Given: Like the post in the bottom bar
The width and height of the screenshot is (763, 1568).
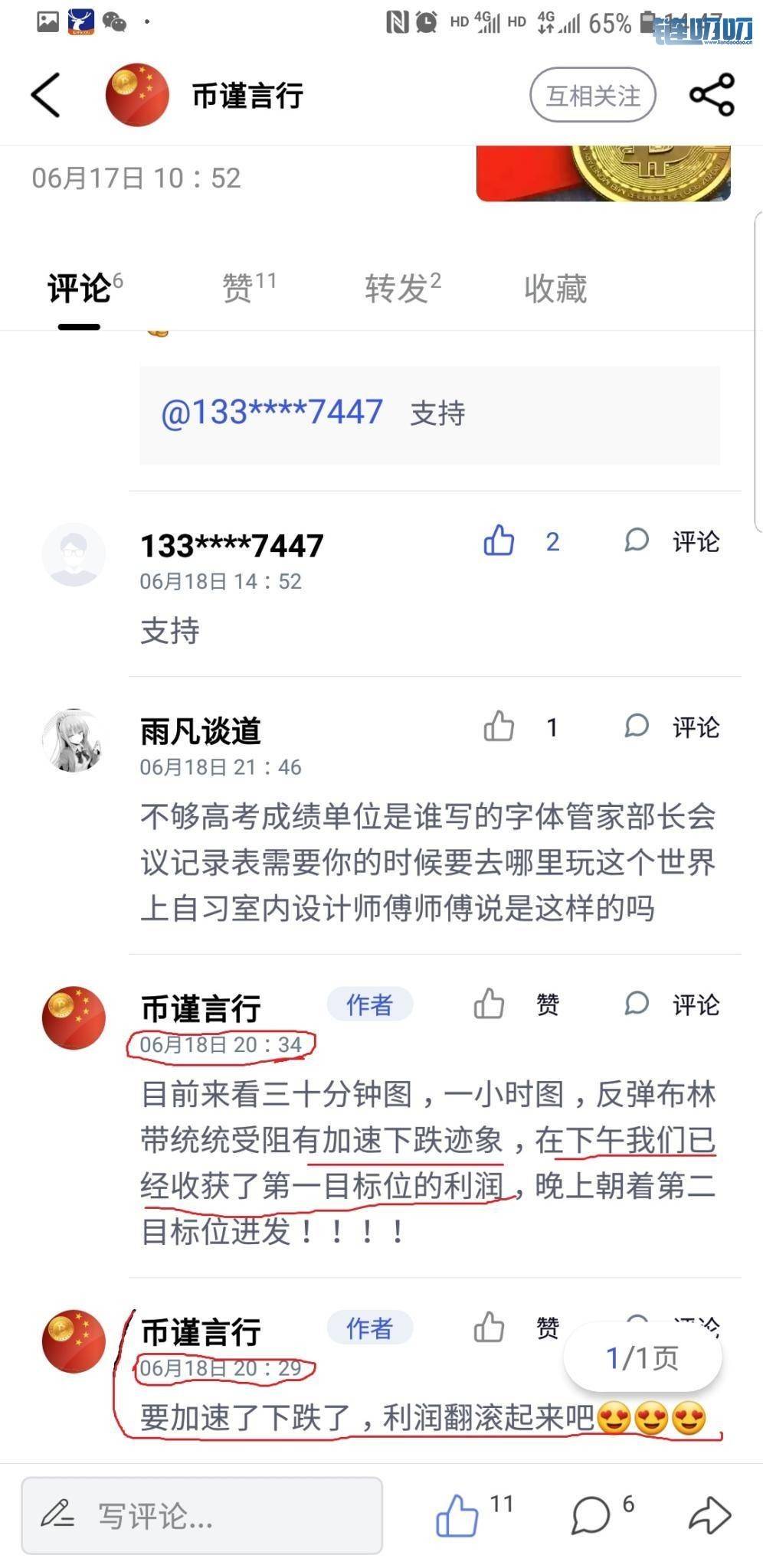Looking at the screenshot, I should tap(458, 1515).
